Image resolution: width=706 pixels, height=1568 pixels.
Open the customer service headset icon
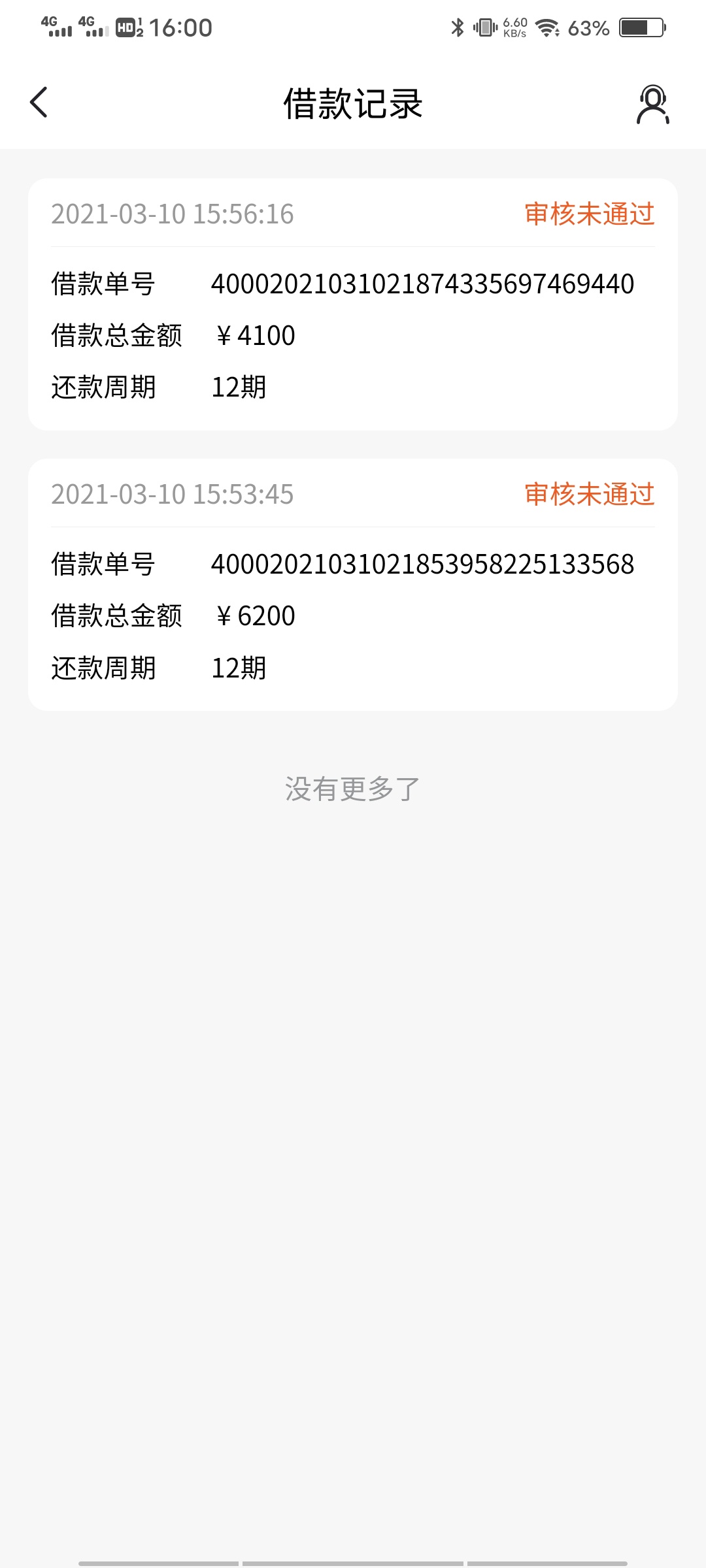pos(652,104)
